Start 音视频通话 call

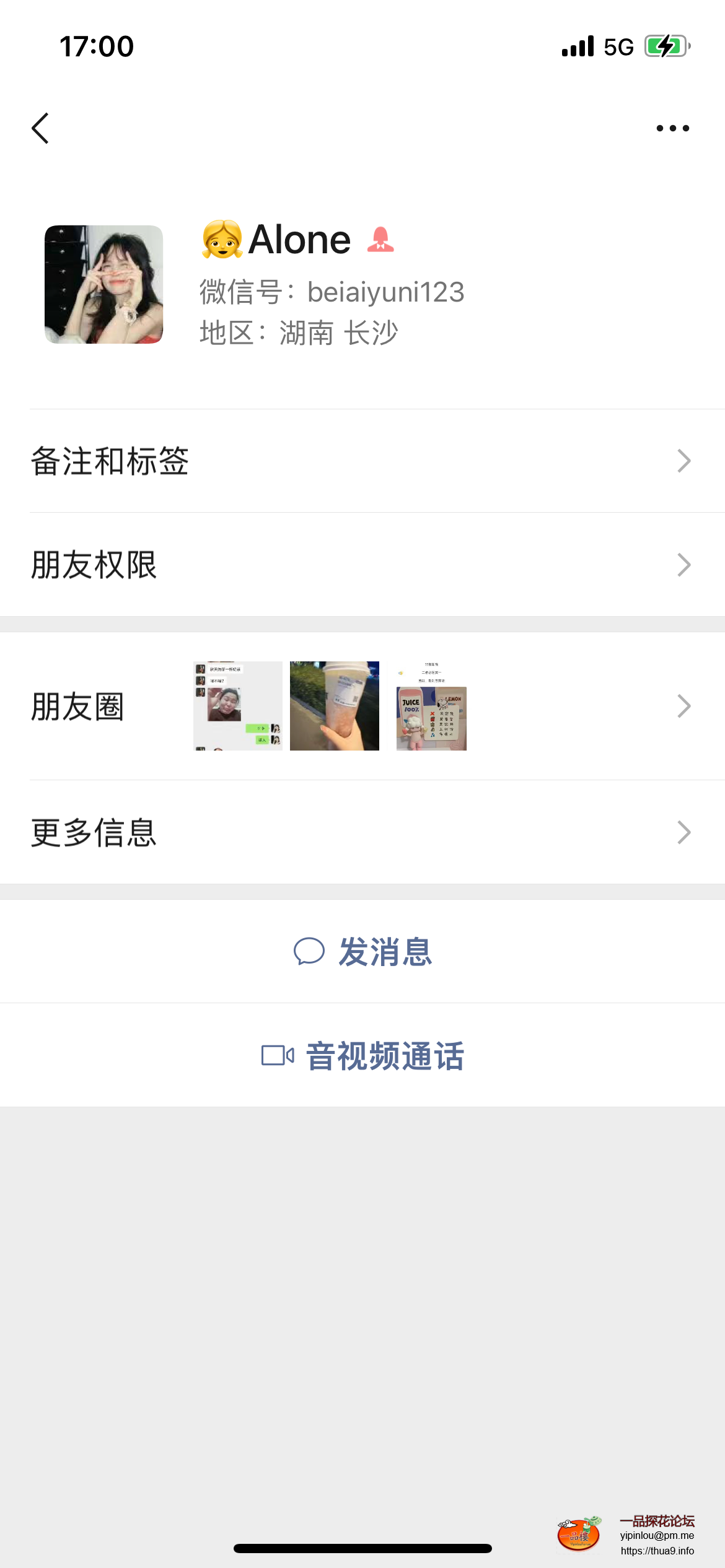tap(362, 1055)
